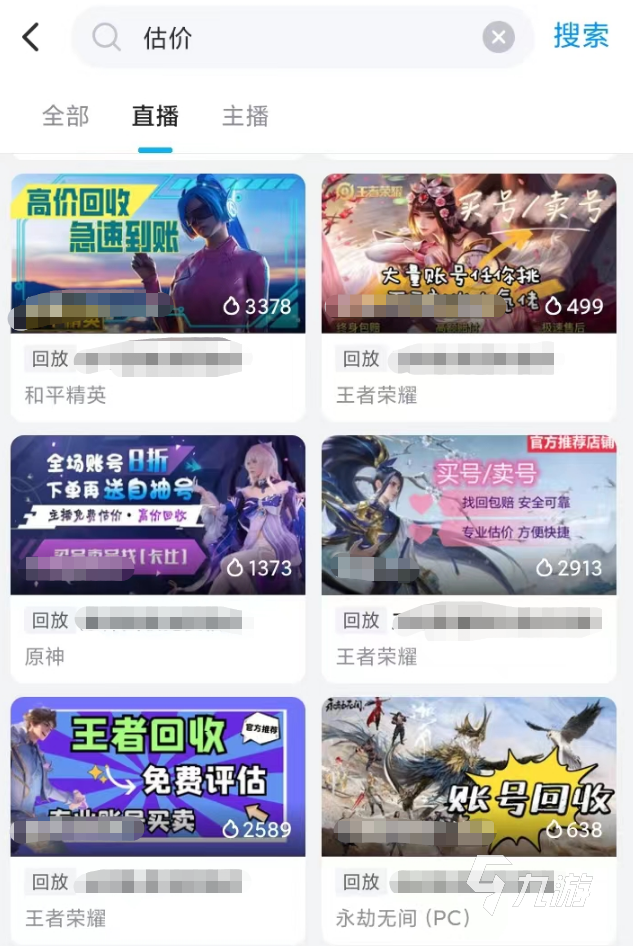Open the 账号回收 永劫无间 stream
Viewport: 633px width, 946px height.
pos(468,777)
